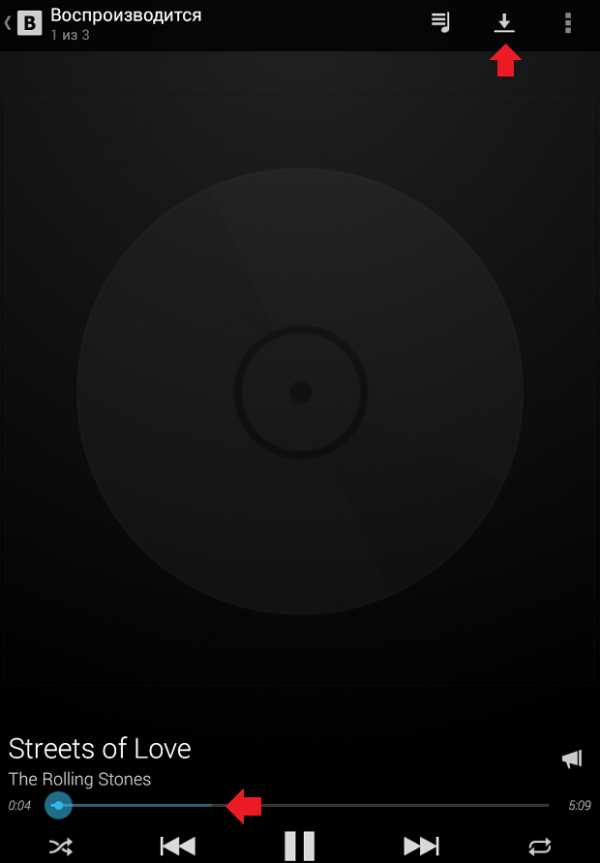Go back via the VK logo

29,22
